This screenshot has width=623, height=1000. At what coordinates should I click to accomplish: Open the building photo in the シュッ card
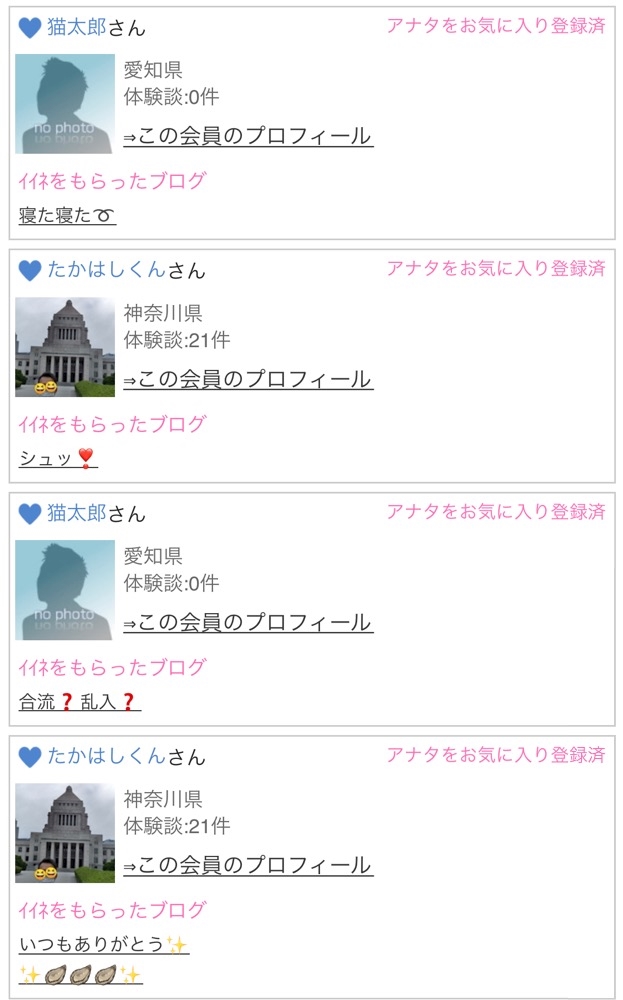tap(65, 347)
